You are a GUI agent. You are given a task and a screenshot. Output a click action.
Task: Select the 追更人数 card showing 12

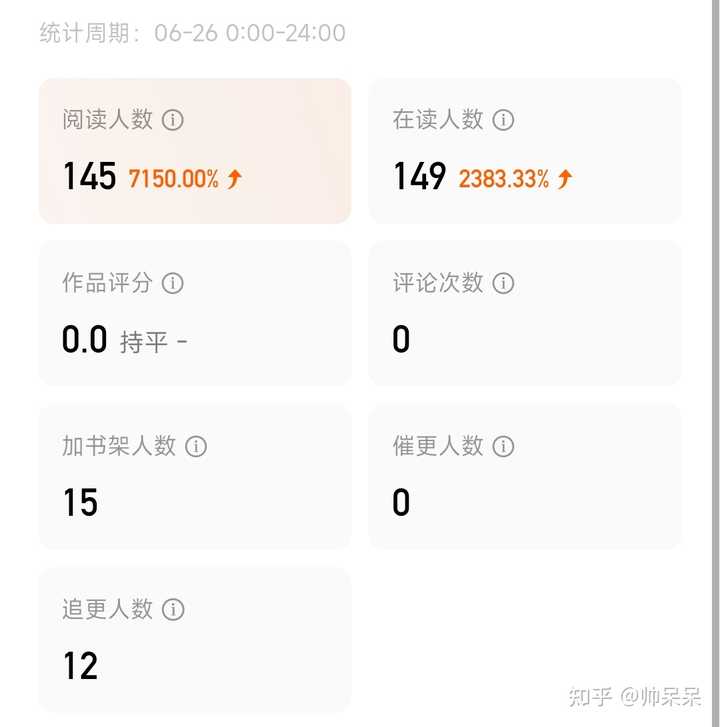click(195, 640)
